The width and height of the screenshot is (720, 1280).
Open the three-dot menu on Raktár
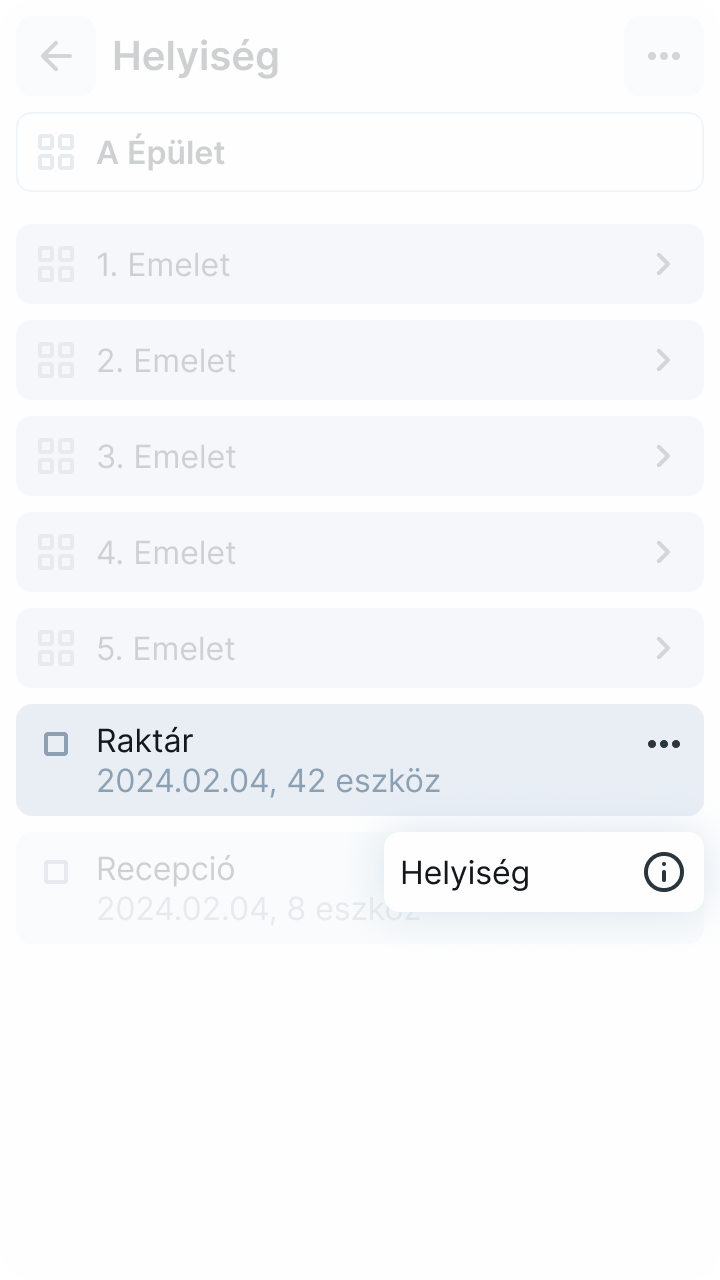tap(664, 744)
